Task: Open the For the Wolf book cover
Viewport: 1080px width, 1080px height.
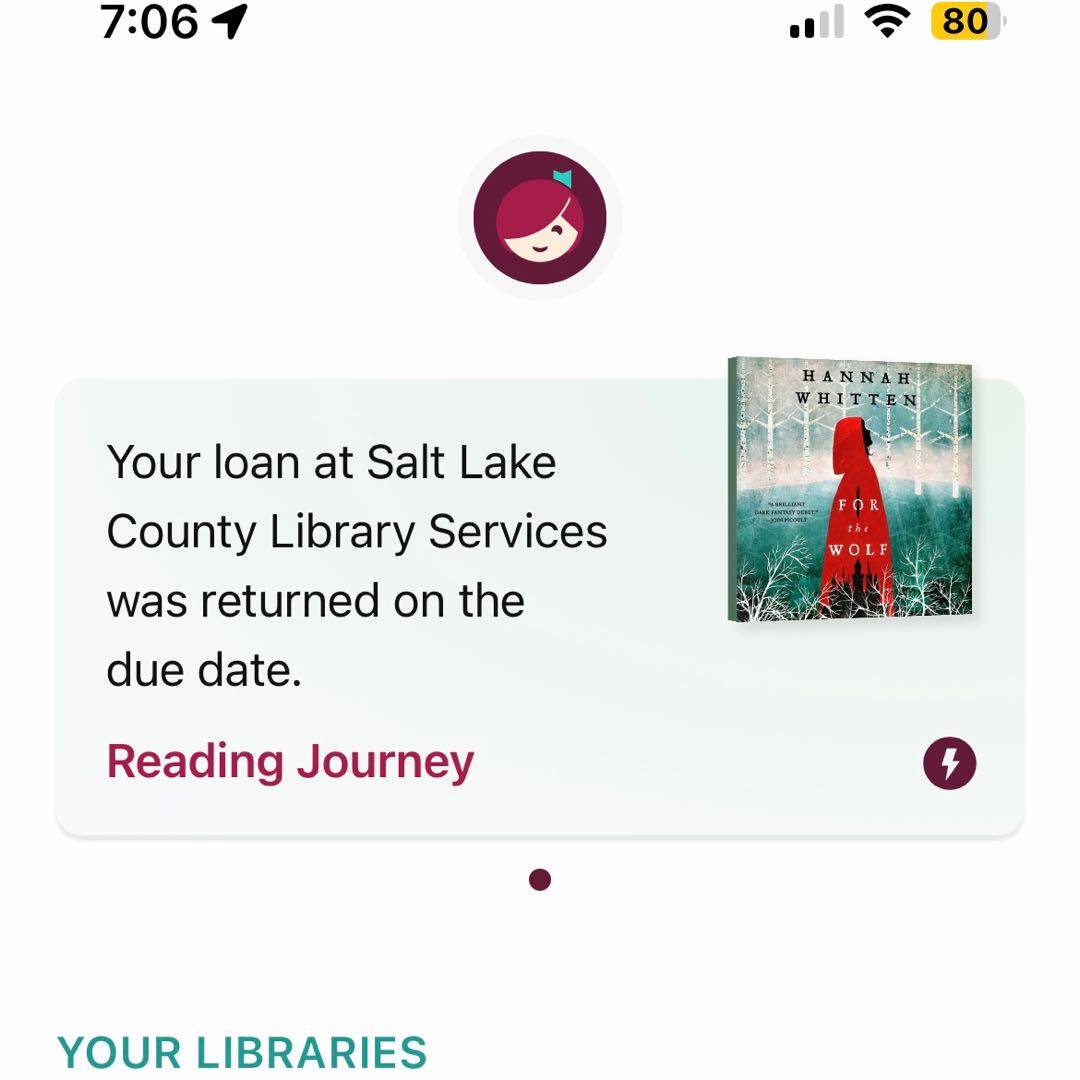Action: pos(850,490)
